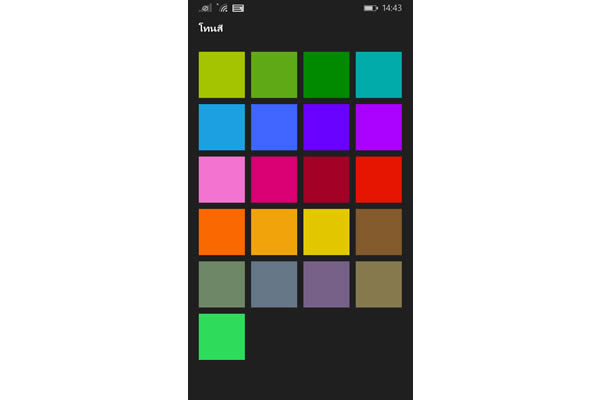Choose the amber swatch
Image resolution: width=600 pixels, height=400 pixels.
coord(274,232)
